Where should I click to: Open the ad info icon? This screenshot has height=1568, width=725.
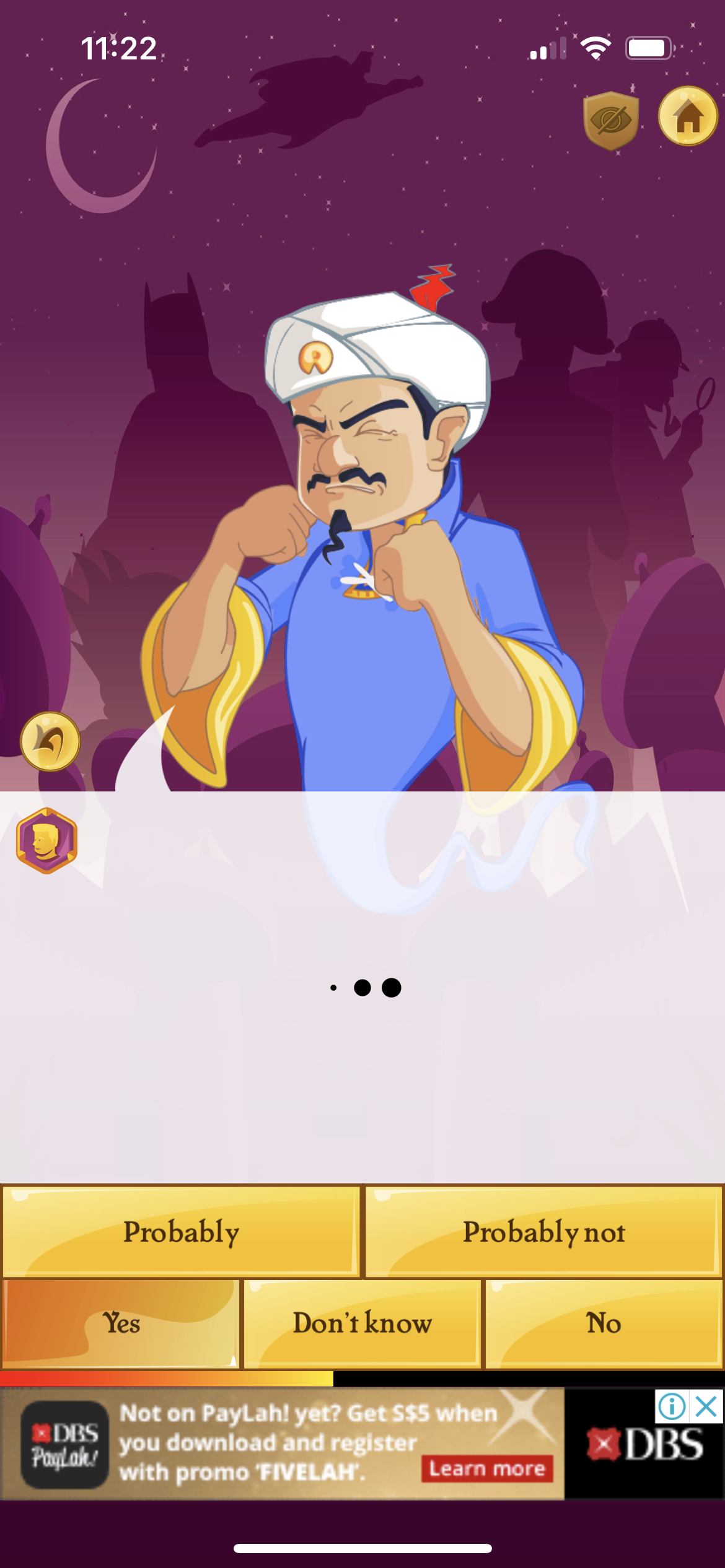(672, 1407)
